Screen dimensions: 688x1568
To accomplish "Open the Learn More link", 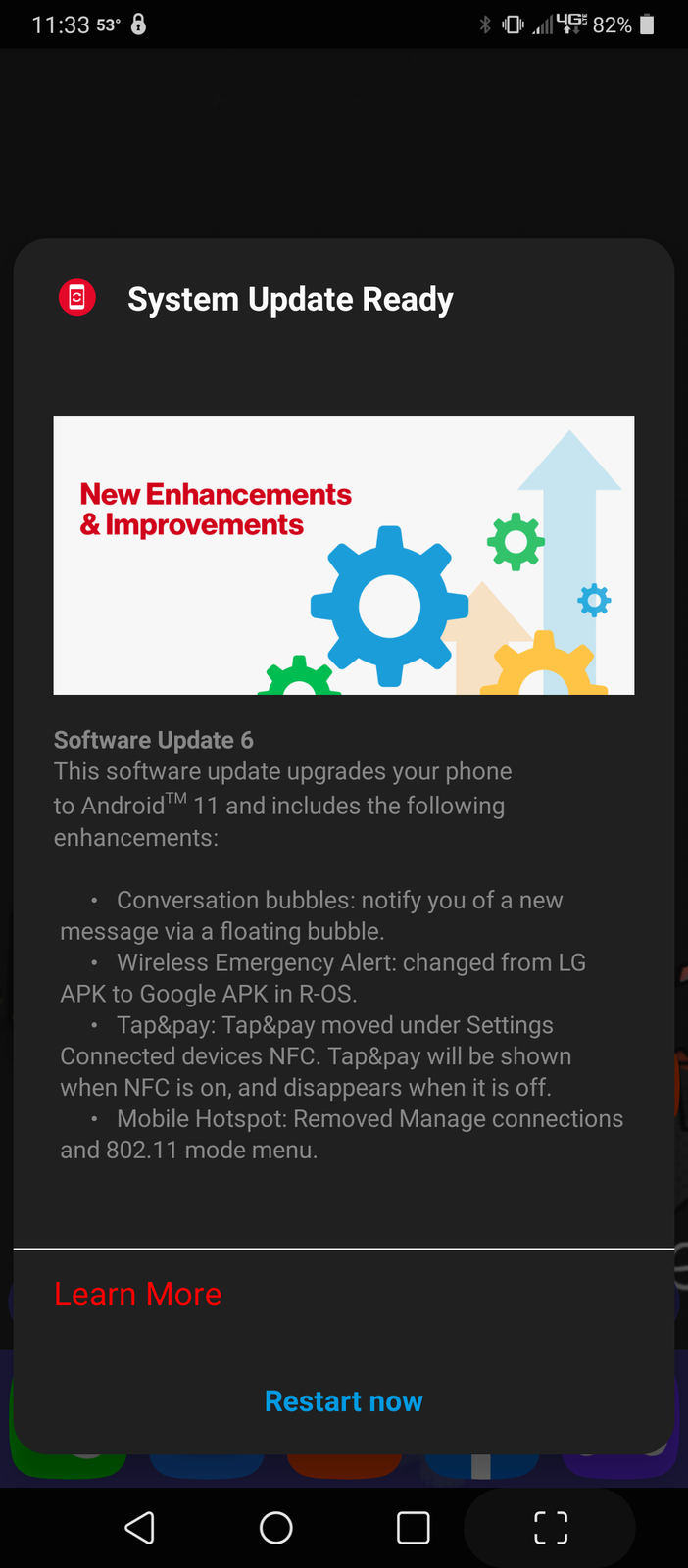I will coord(138,1295).
